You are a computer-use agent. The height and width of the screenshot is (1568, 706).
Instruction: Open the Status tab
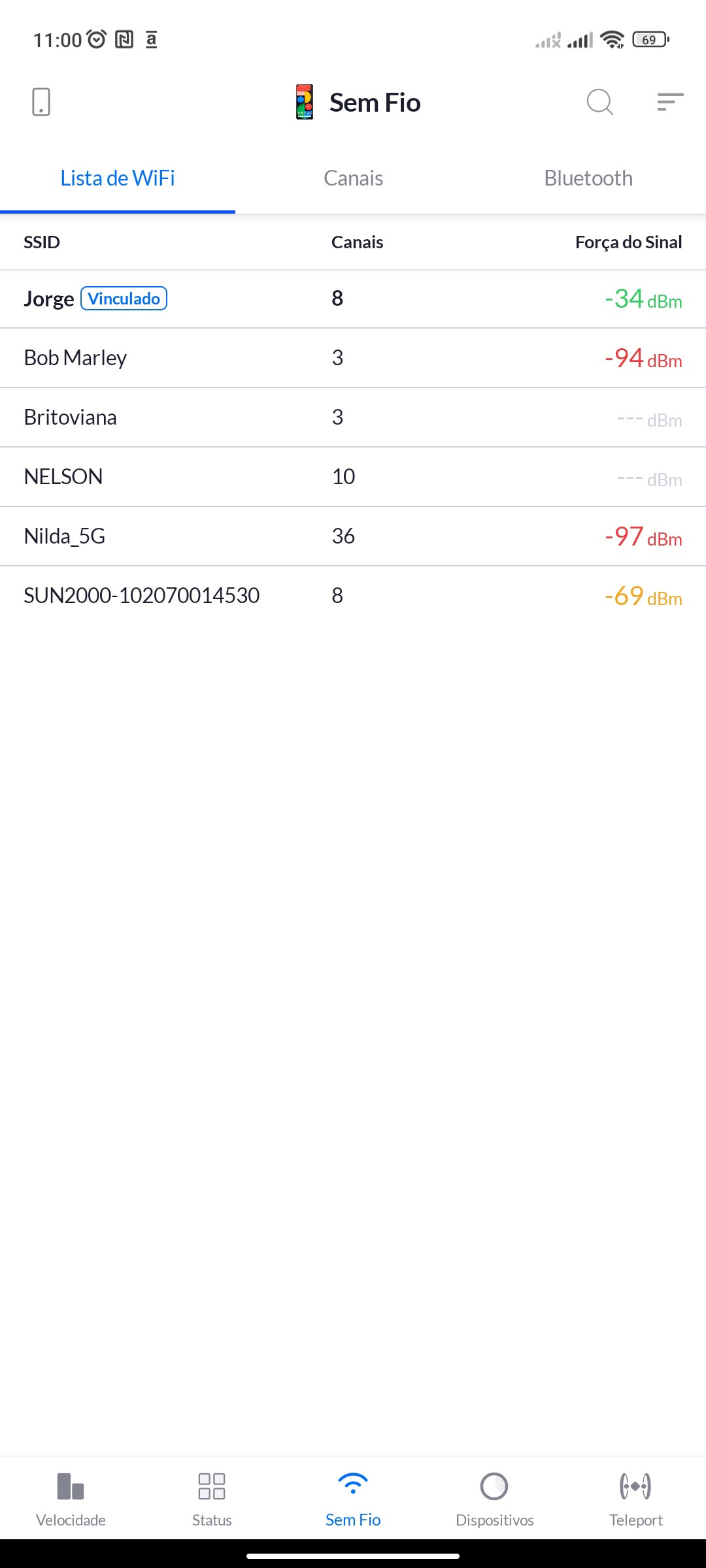212,1499
